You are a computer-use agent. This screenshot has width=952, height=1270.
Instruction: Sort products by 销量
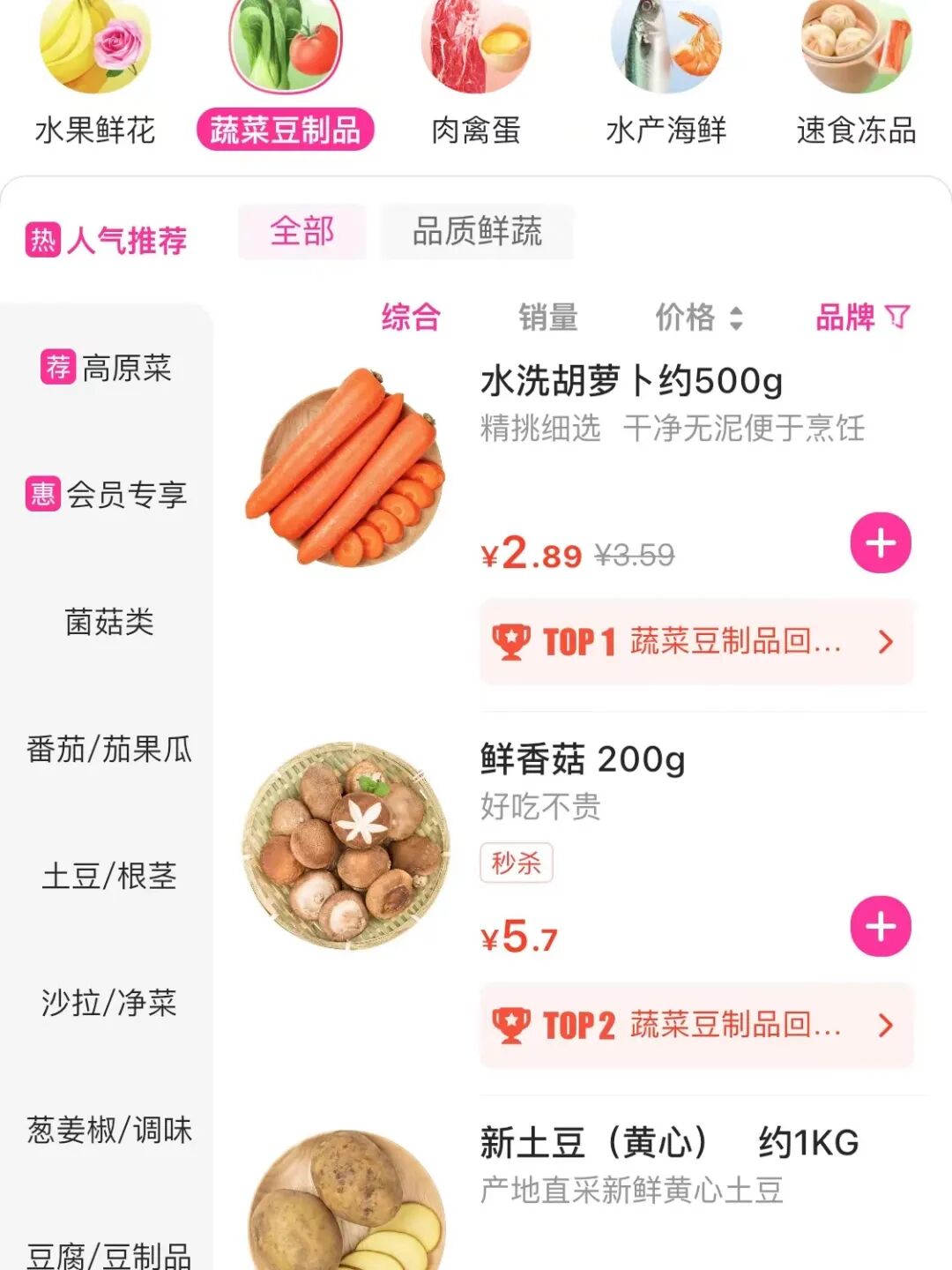click(x=548, y=317)
